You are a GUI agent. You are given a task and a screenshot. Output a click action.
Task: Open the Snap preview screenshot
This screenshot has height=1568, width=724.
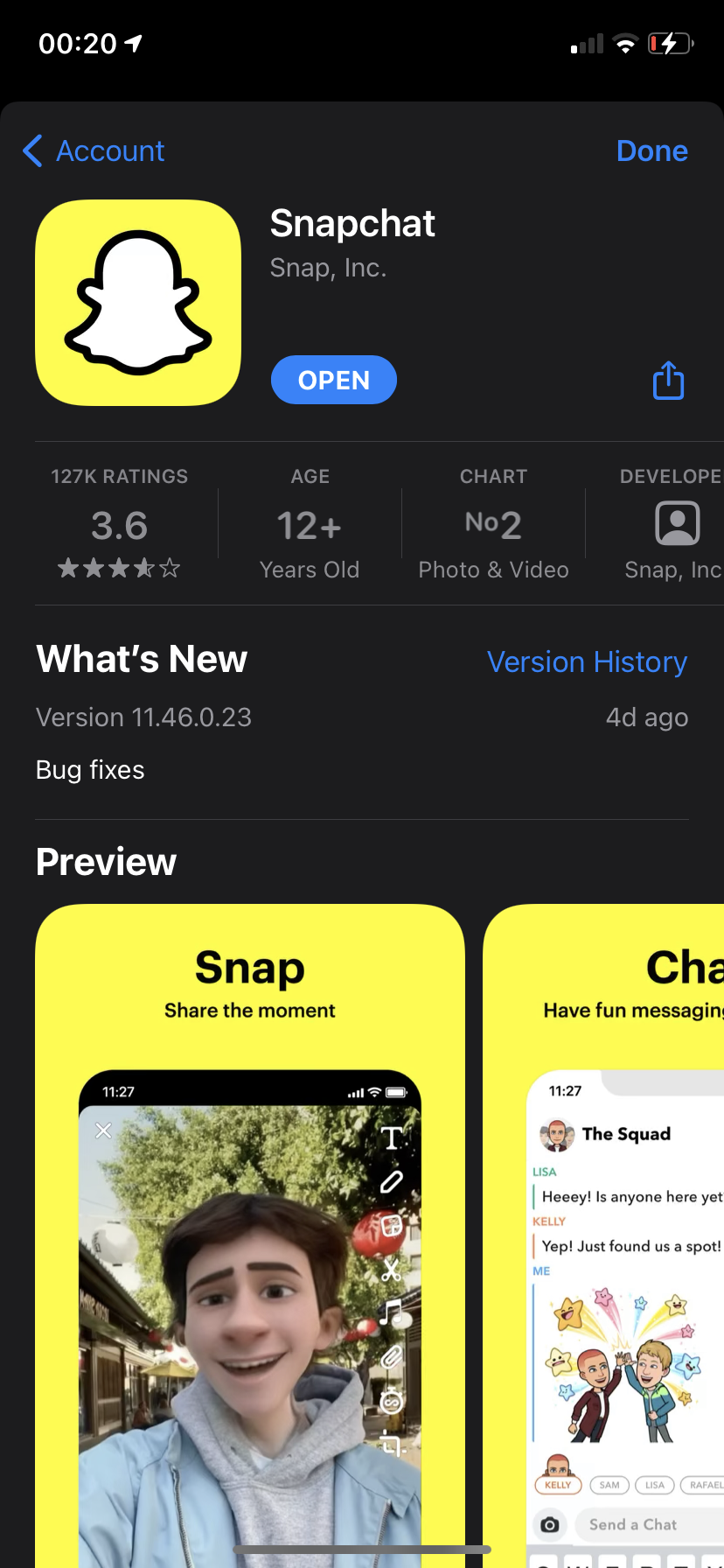[250, 1235]
